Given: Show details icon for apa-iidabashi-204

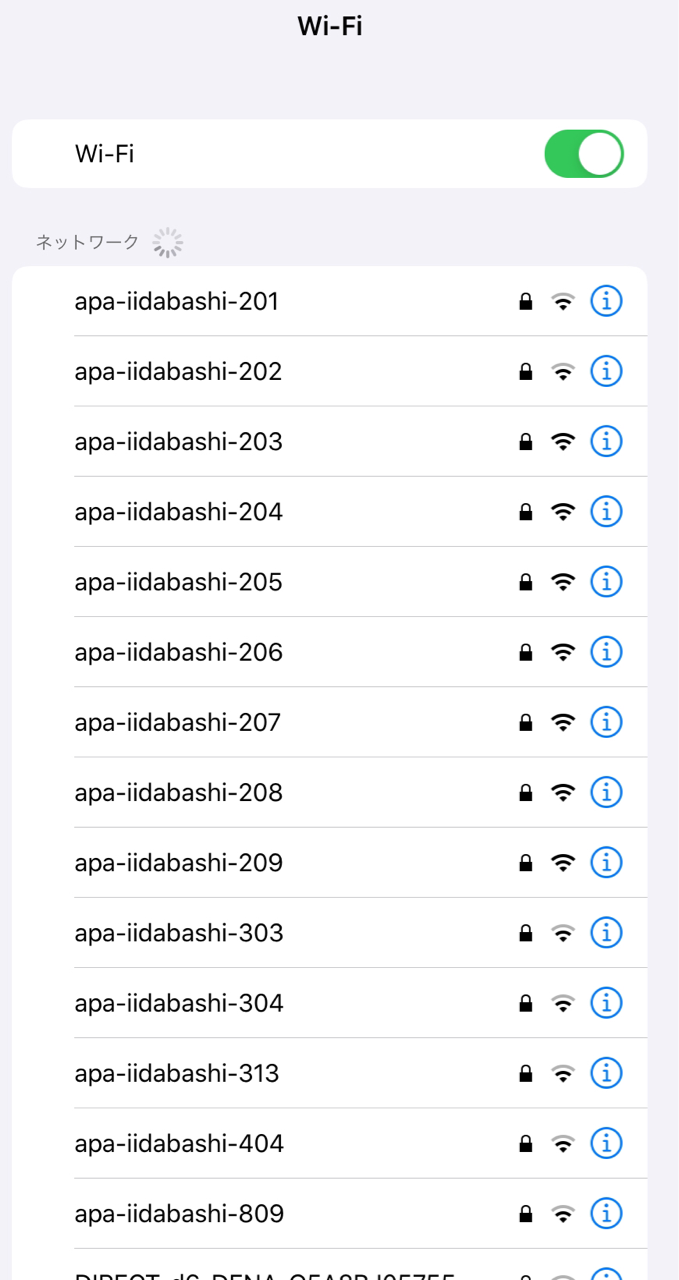Looking at the screenshot, I should pos(606,511).
